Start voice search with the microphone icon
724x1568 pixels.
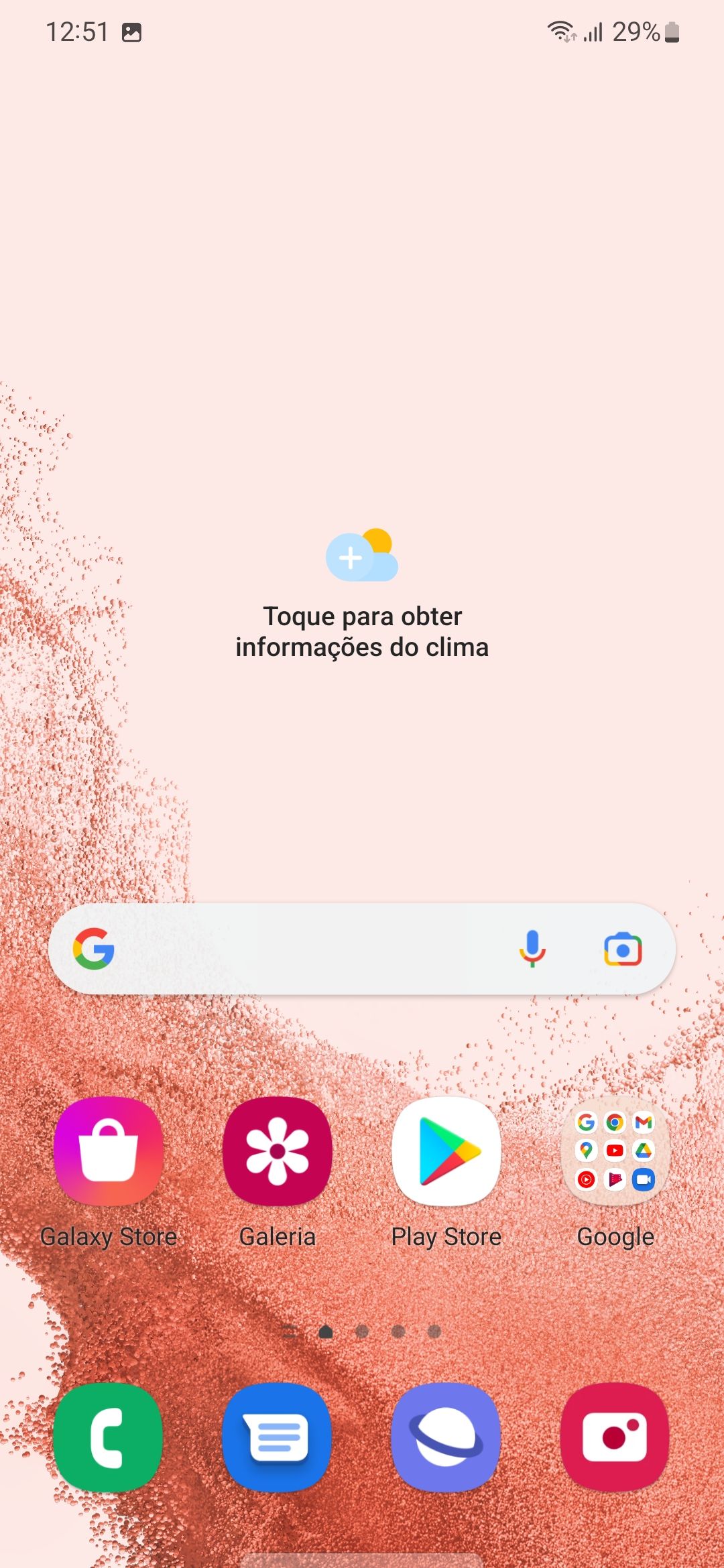pos(532,949)
